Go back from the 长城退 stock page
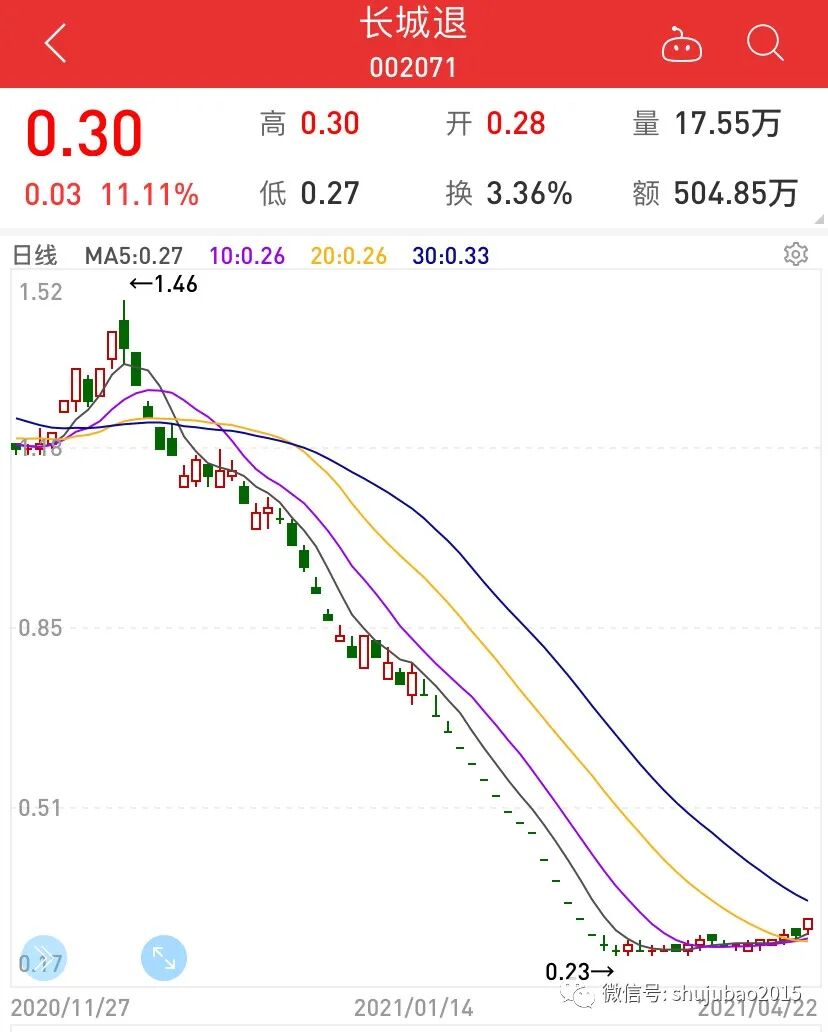 [55, 44]
